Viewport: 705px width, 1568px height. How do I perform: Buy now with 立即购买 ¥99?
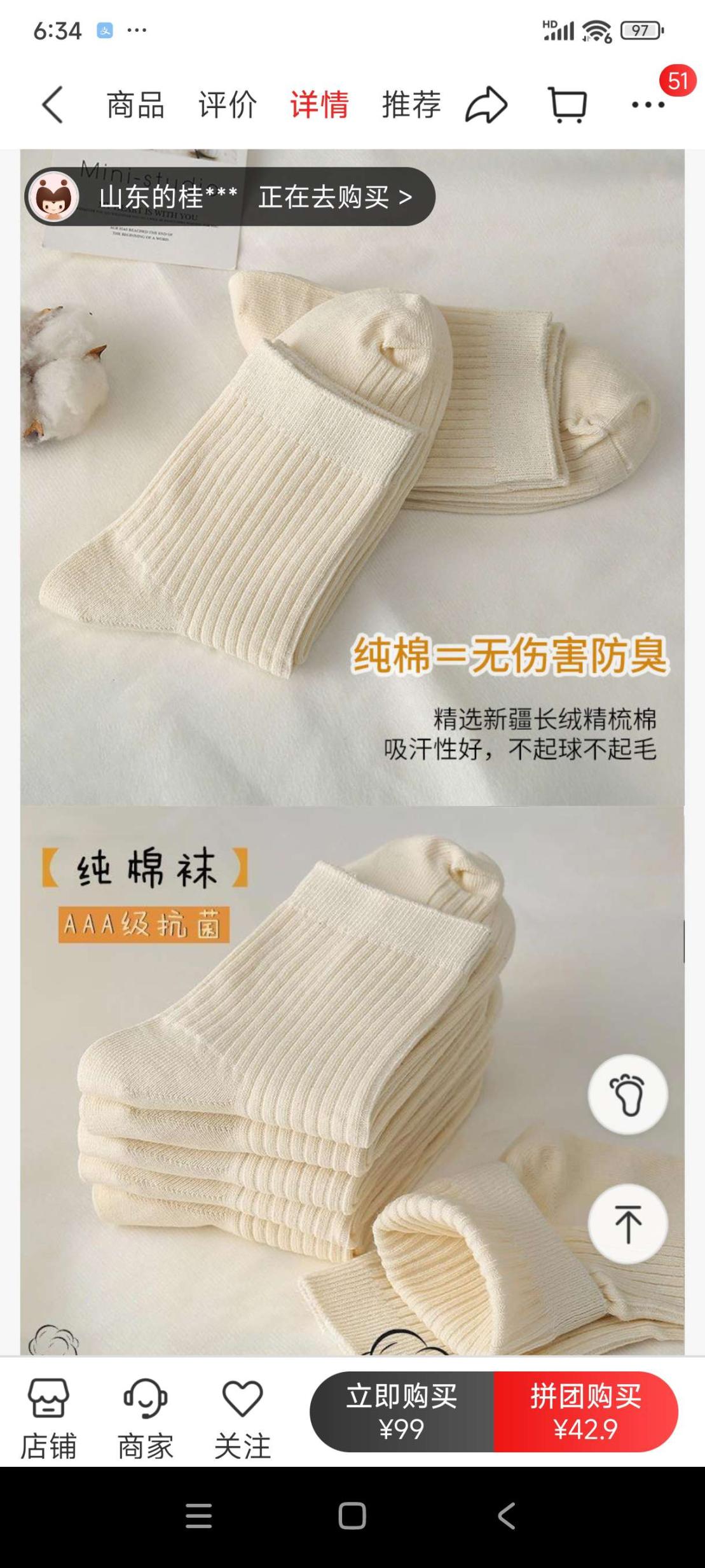click(x=402, y=1412)
